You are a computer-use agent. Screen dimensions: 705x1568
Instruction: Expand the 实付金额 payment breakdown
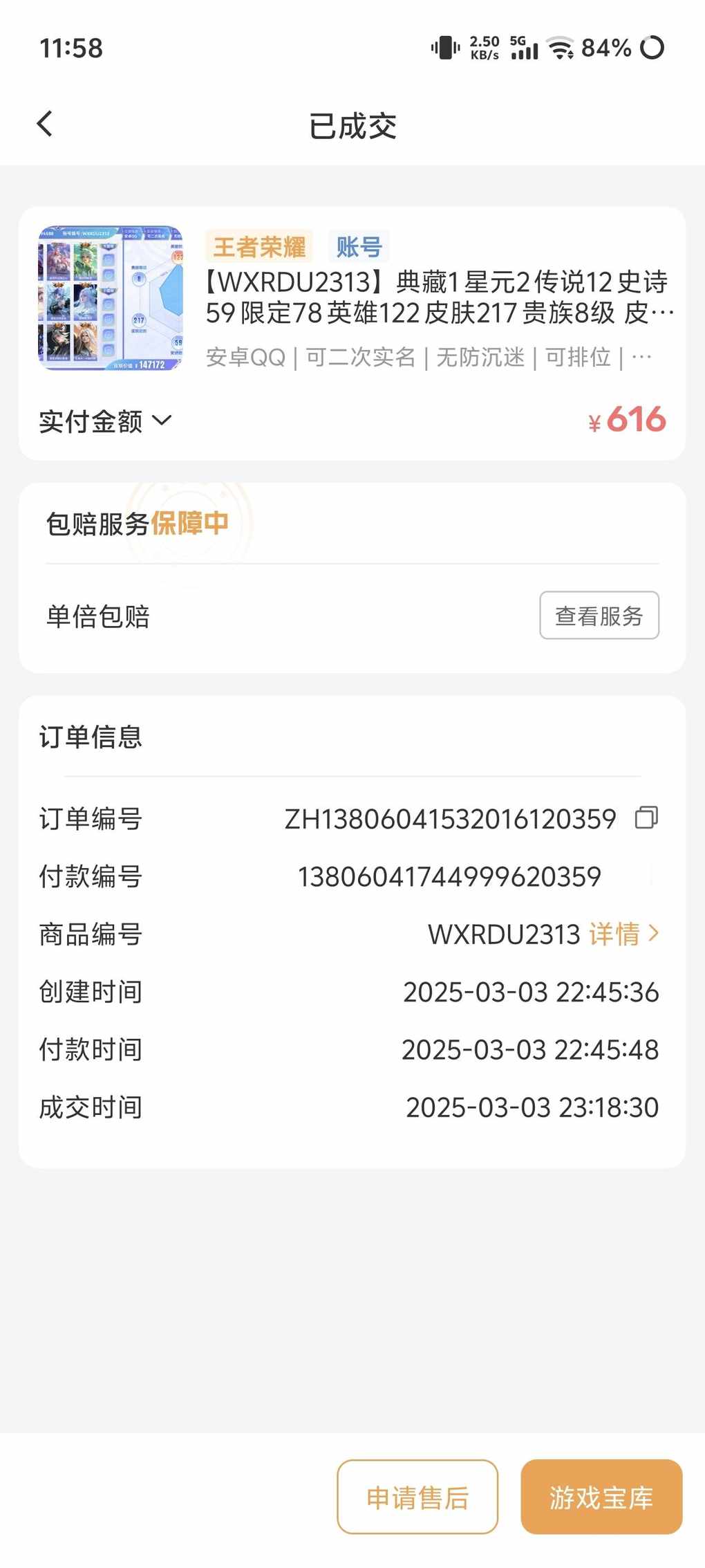coord(105,421)
